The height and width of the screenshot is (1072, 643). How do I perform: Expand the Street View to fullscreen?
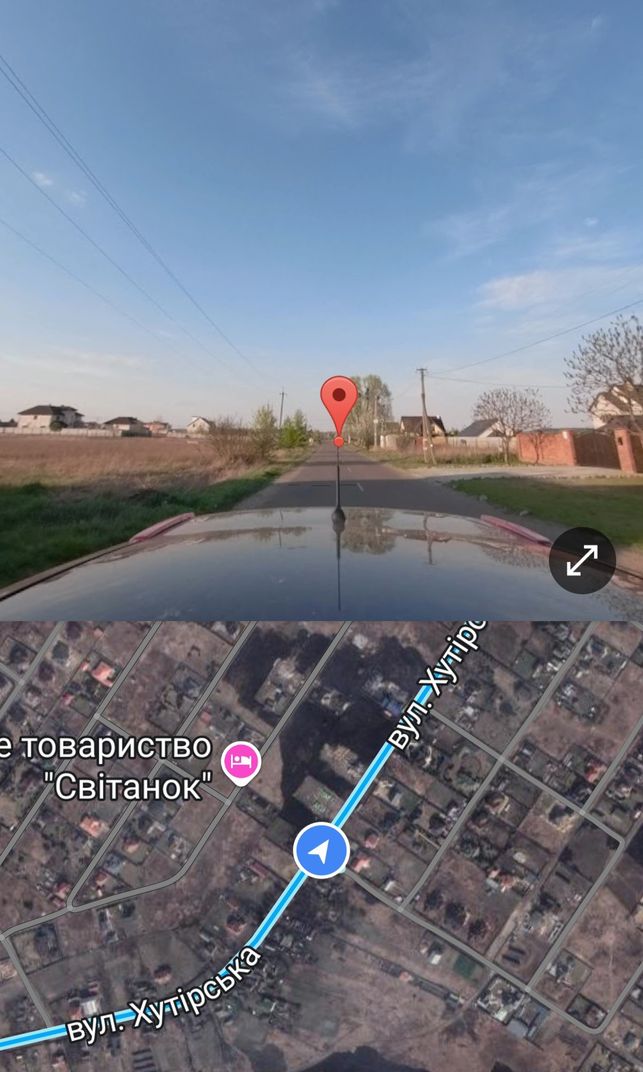pyautogui.click(x=582, y=560)
